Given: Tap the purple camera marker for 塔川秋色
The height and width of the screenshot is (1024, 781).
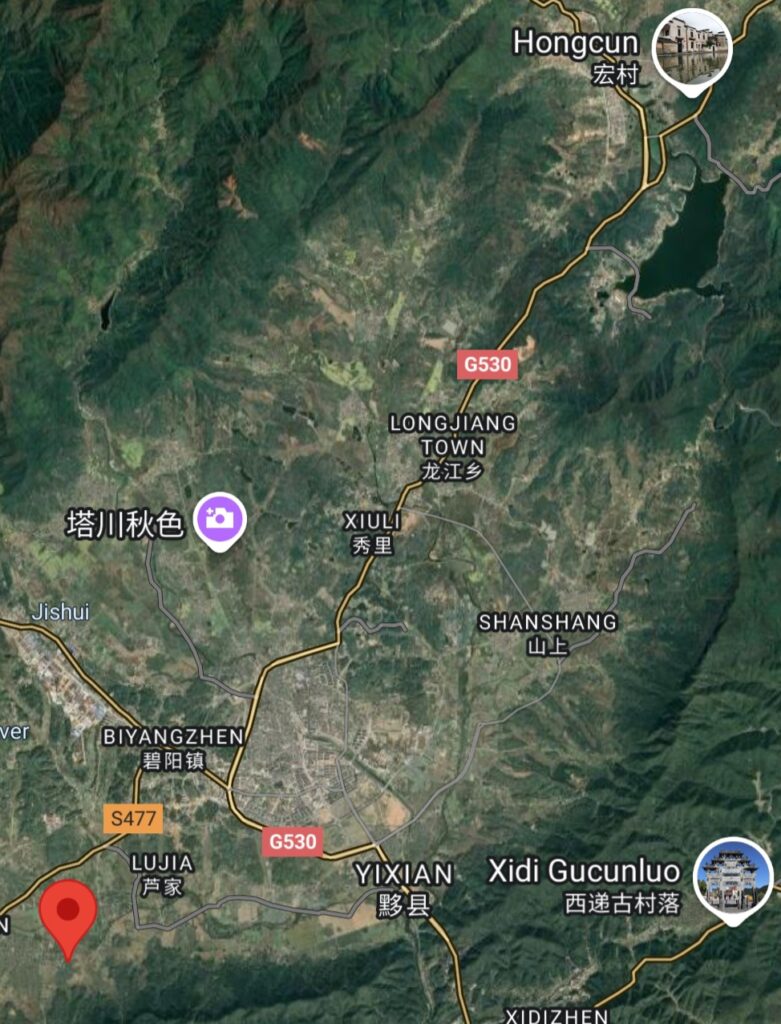Looking at the screenshot, I should point(220,519).
